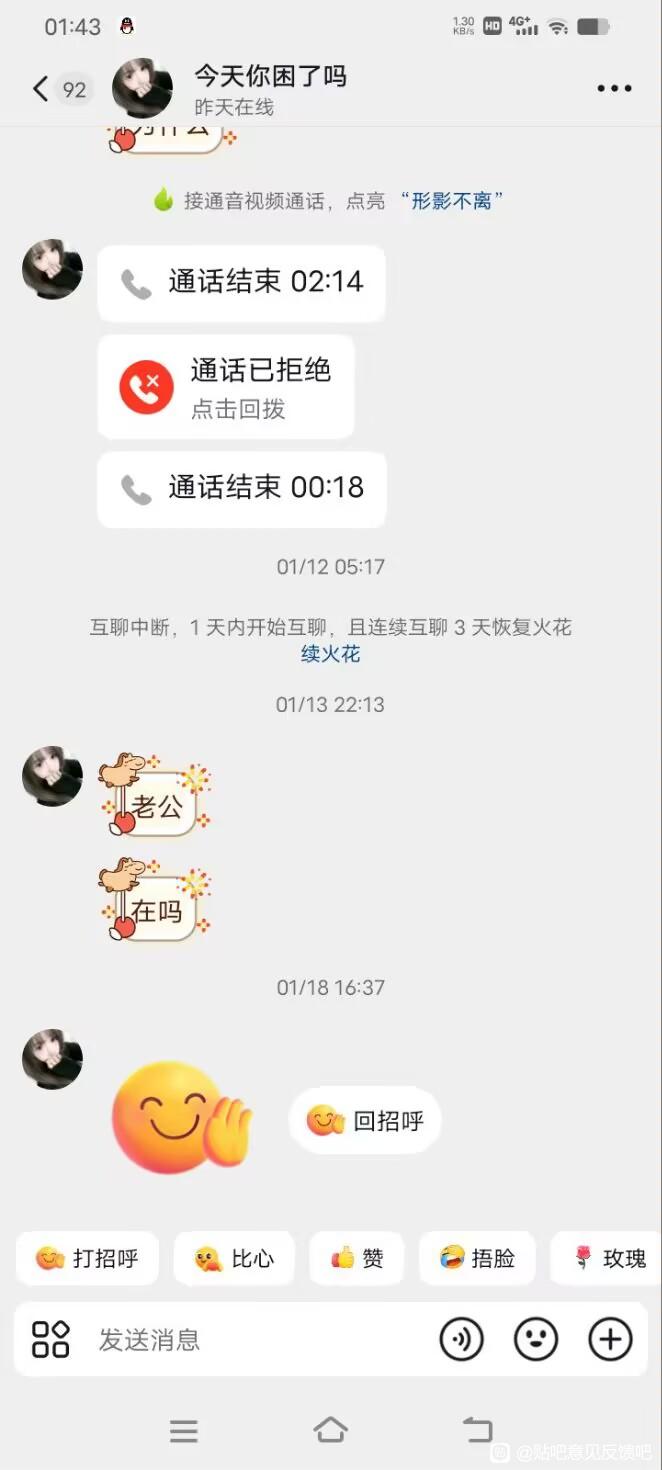Go to the system home screen
The height and width of the screenshot is (1470, 662).
click(330, 1430)
